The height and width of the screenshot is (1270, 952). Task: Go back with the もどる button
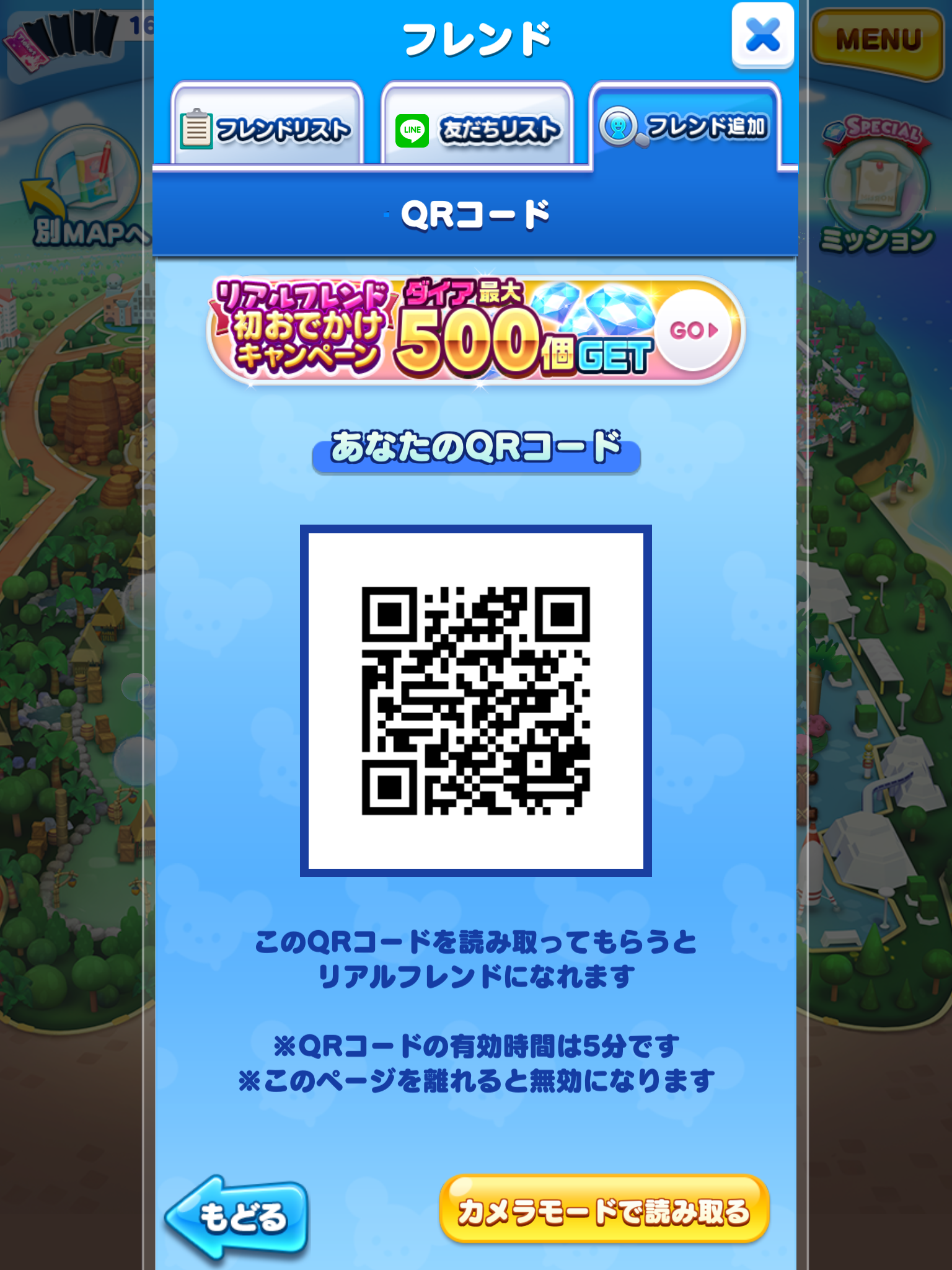click(x=239, y=1217)
